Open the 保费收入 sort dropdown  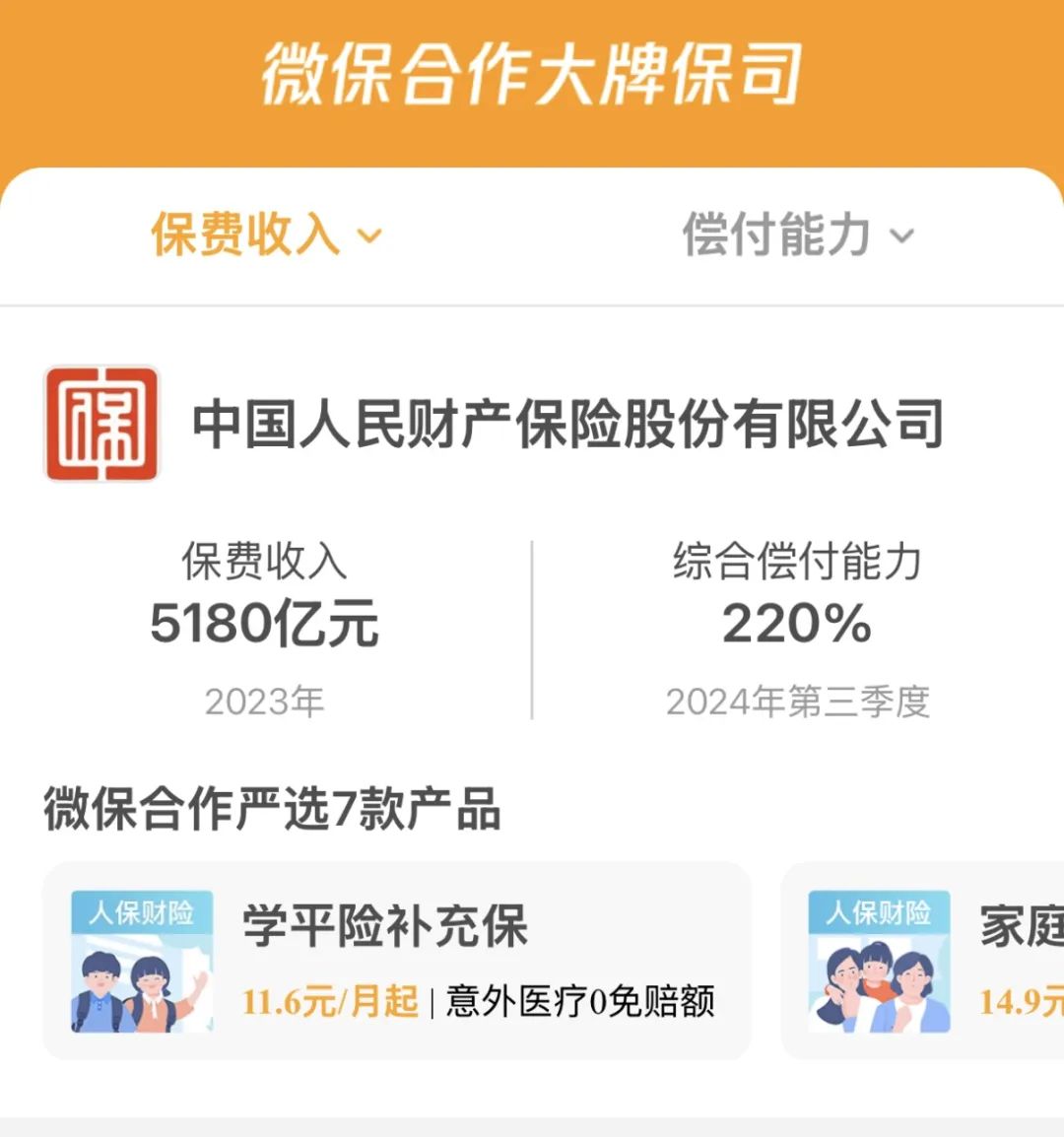(x=266, y=235)
